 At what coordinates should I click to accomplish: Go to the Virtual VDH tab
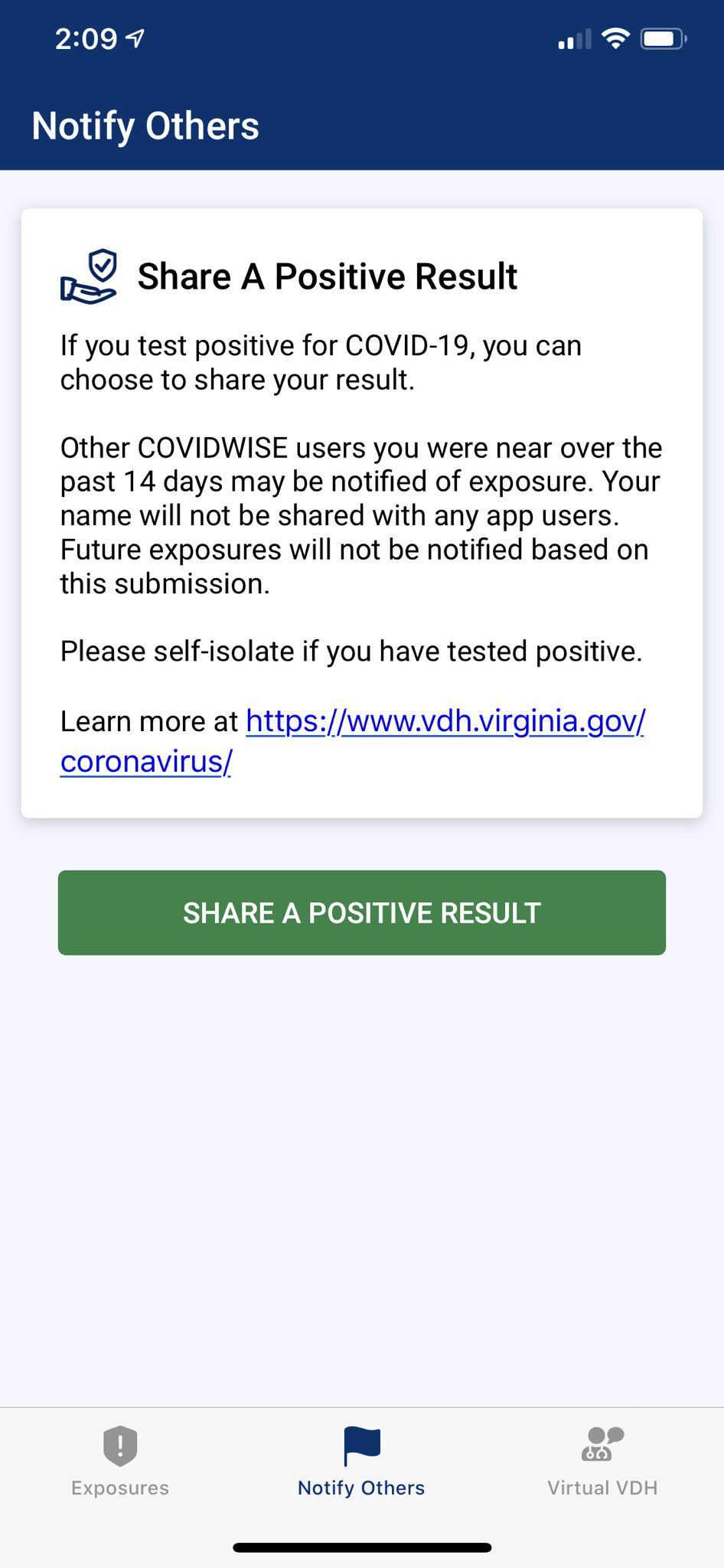click(x=602, y=1461)
